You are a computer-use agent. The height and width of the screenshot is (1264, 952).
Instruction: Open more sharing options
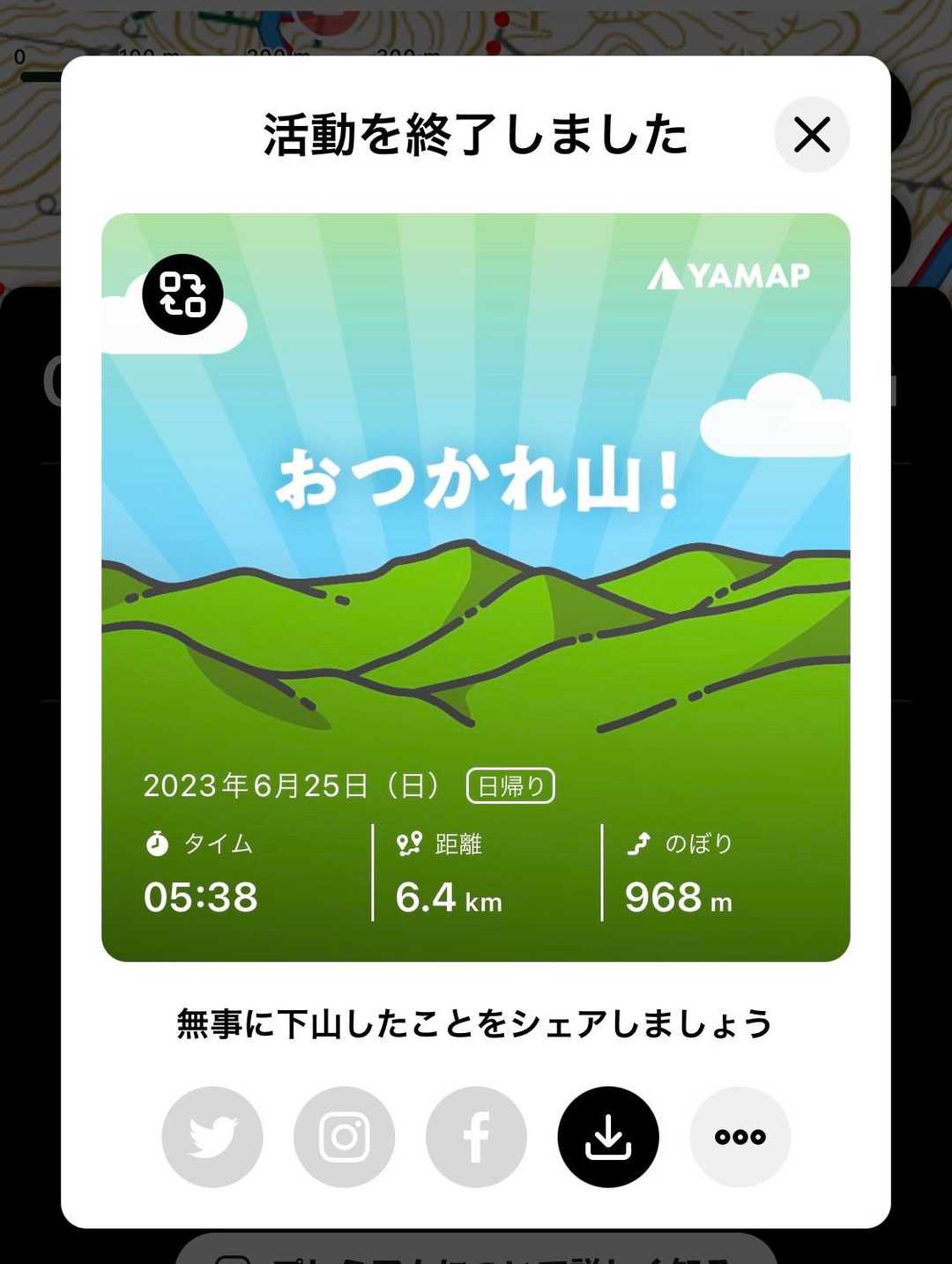click(x=740, y=1137)
